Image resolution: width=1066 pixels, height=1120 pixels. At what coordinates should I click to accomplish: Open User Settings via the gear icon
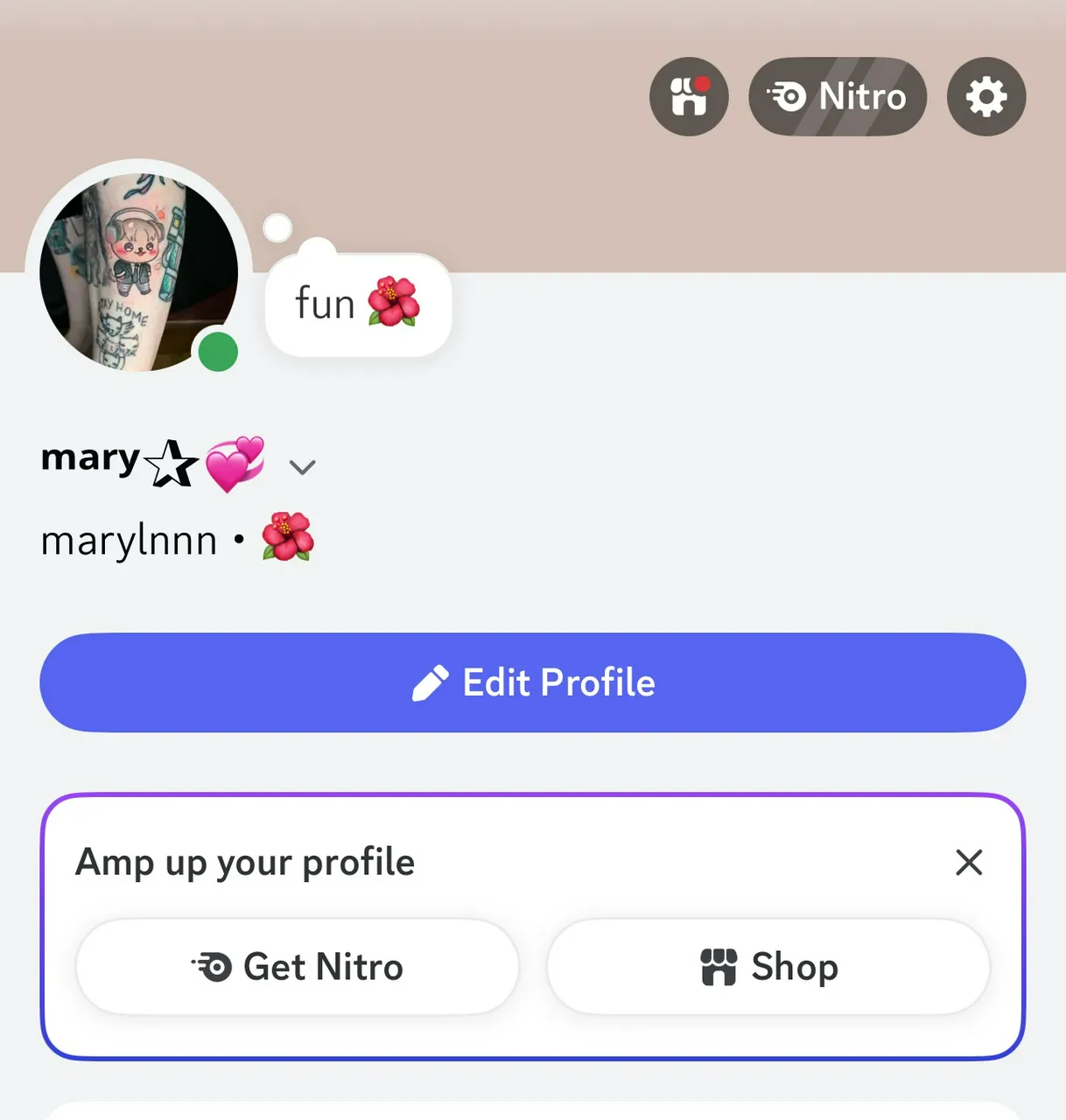[x=985, y=96]
